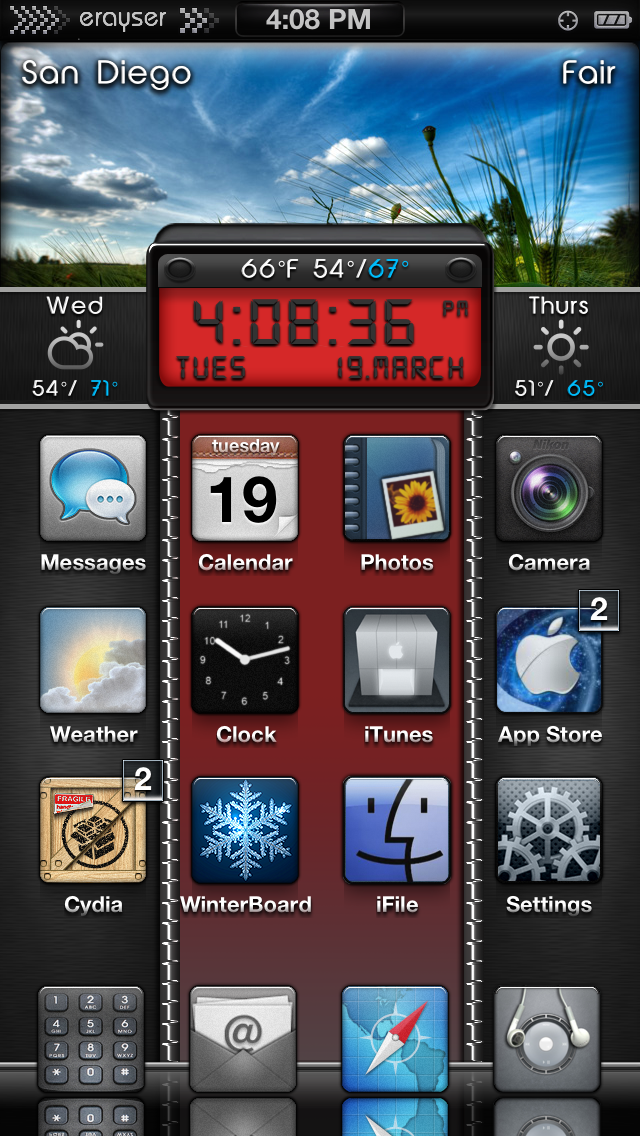Launch Cydia
640x1136 pixels.
point(93,831)
